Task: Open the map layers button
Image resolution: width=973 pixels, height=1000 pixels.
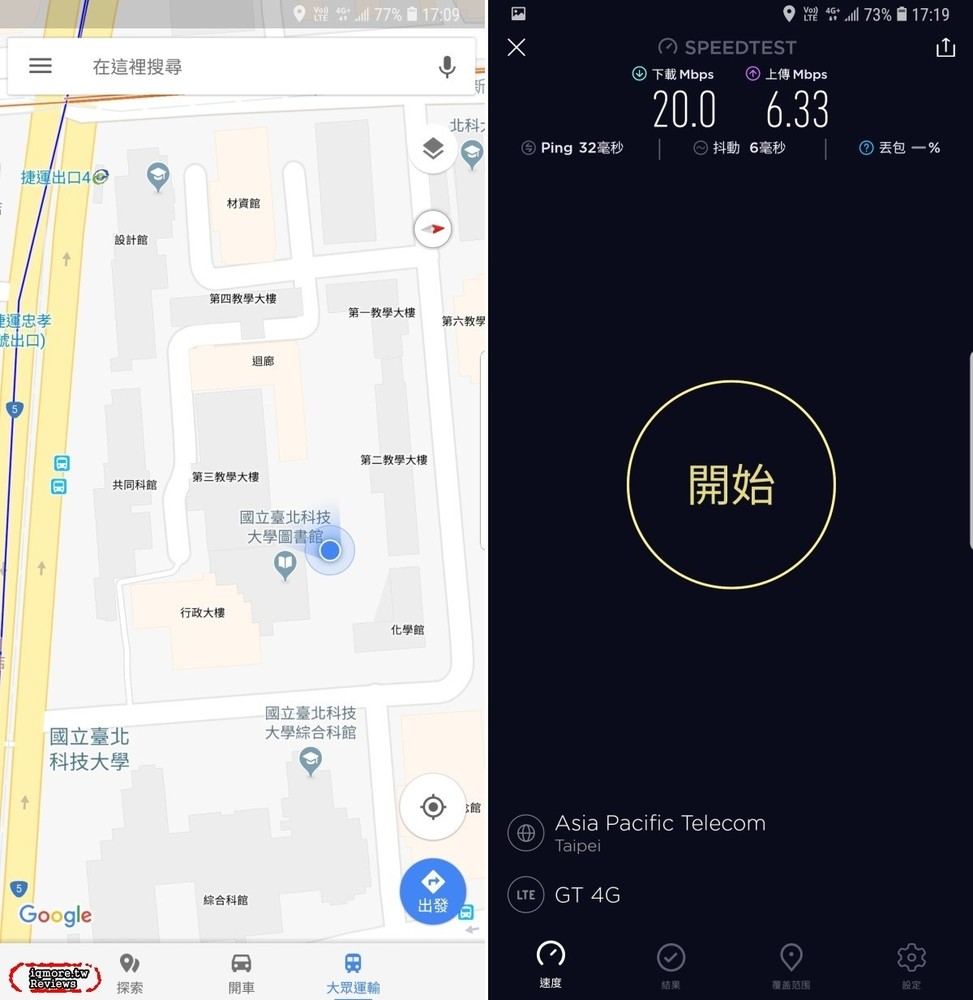Action: point(433,149)
